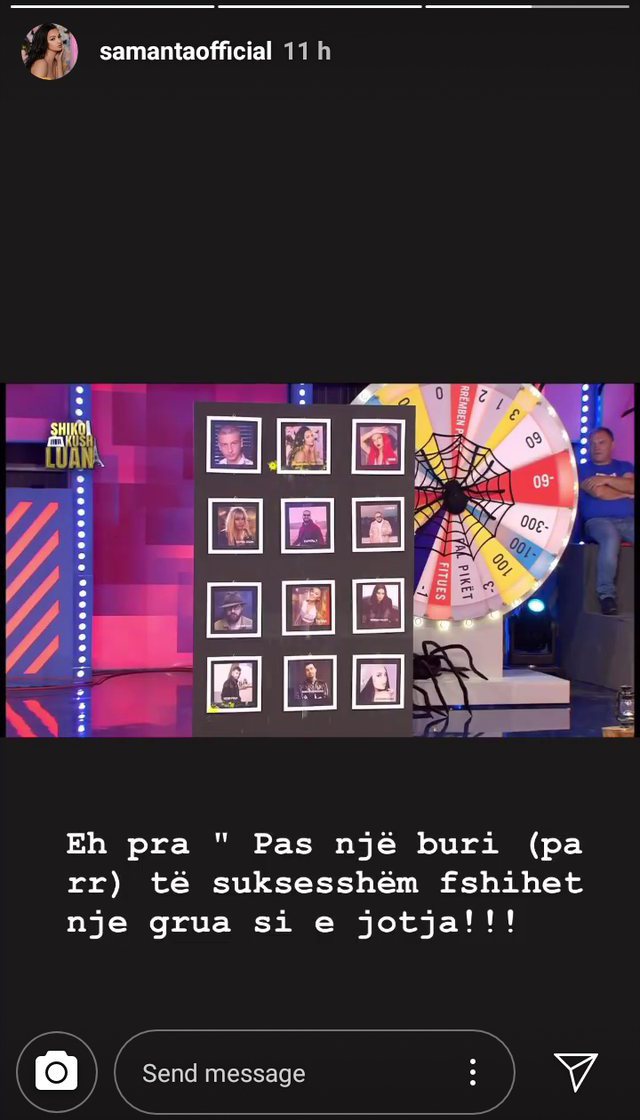
Task: Share this story via paper plane icon
Action: coord(576,1071)
